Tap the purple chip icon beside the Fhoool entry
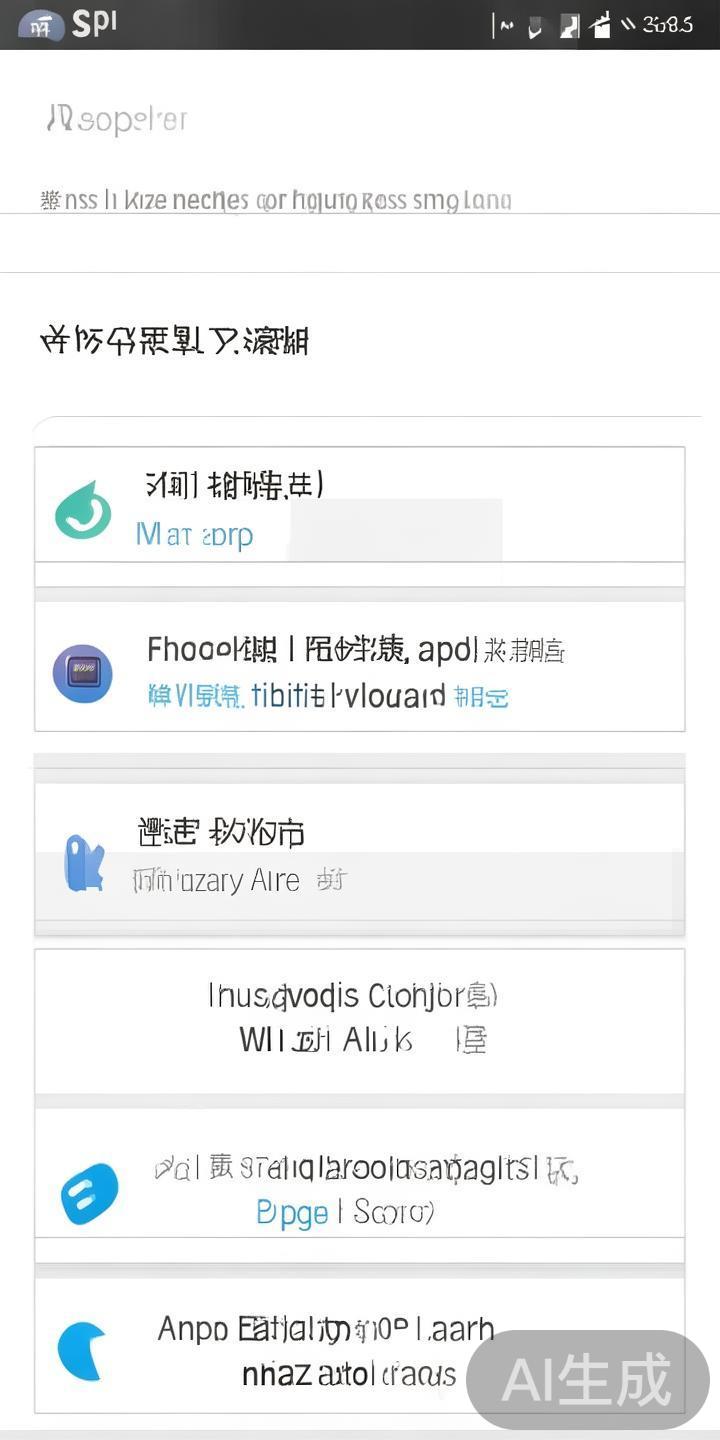 click(x=83, y=673)
